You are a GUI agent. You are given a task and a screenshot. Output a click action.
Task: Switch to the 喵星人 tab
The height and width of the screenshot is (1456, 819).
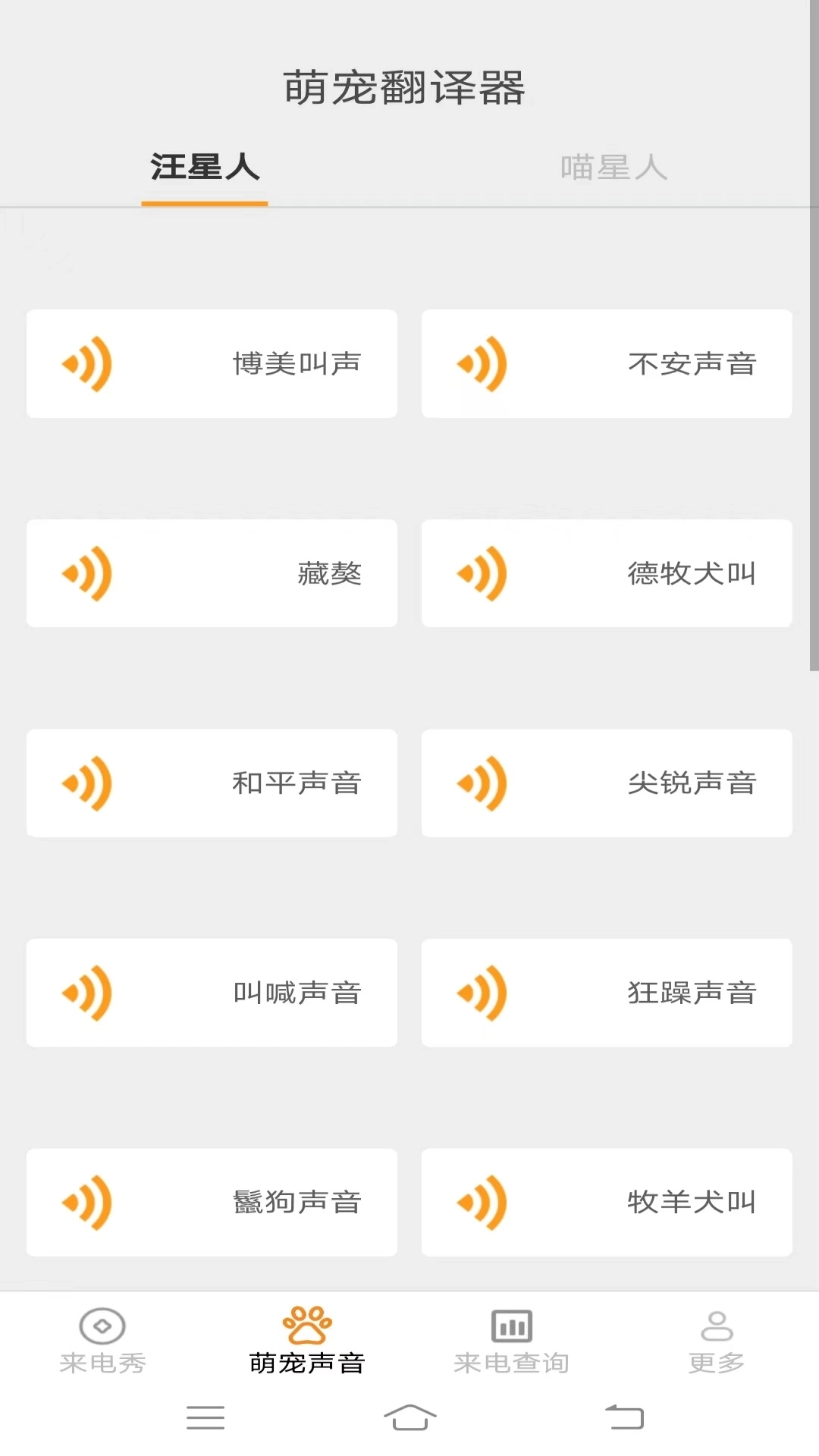614,168
